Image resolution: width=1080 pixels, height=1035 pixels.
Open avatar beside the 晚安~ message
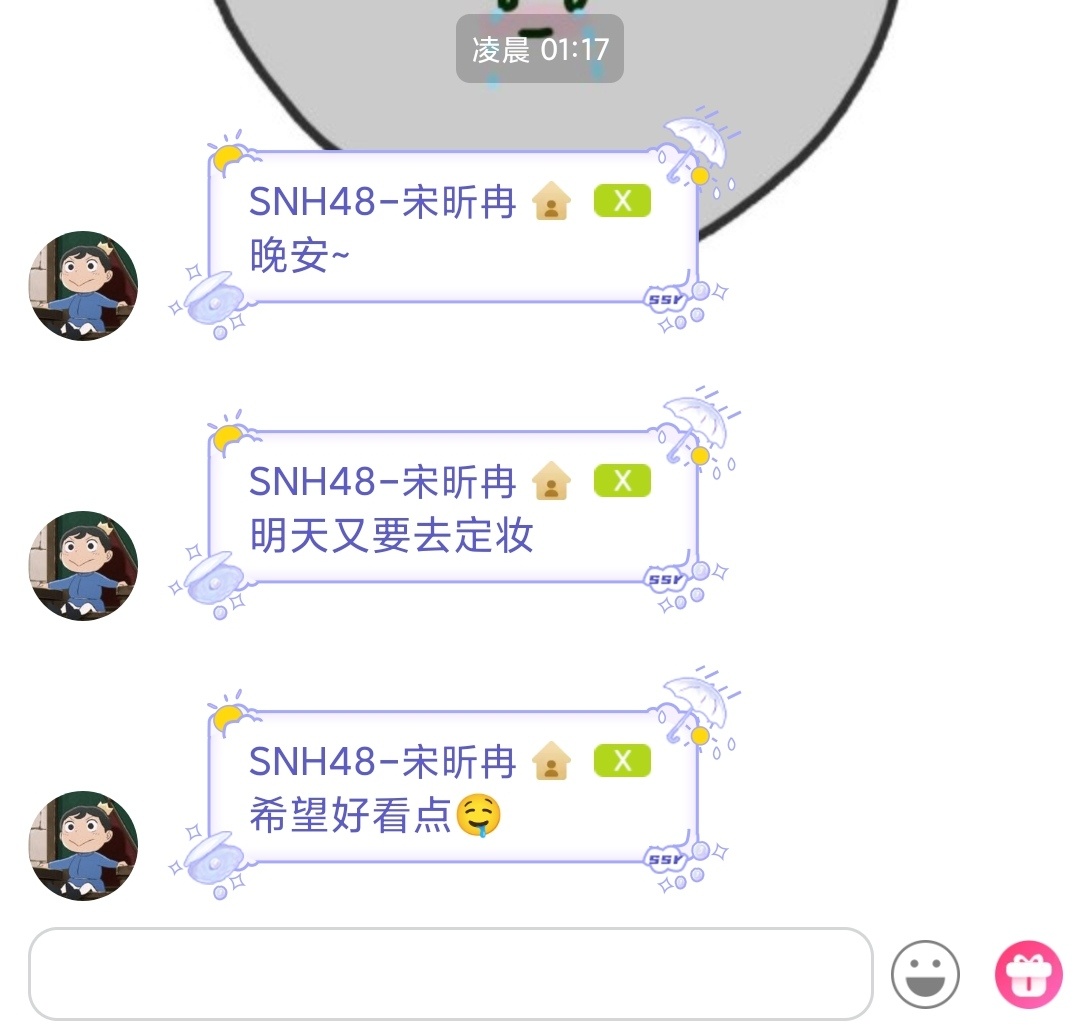click(x=83, y=286)
